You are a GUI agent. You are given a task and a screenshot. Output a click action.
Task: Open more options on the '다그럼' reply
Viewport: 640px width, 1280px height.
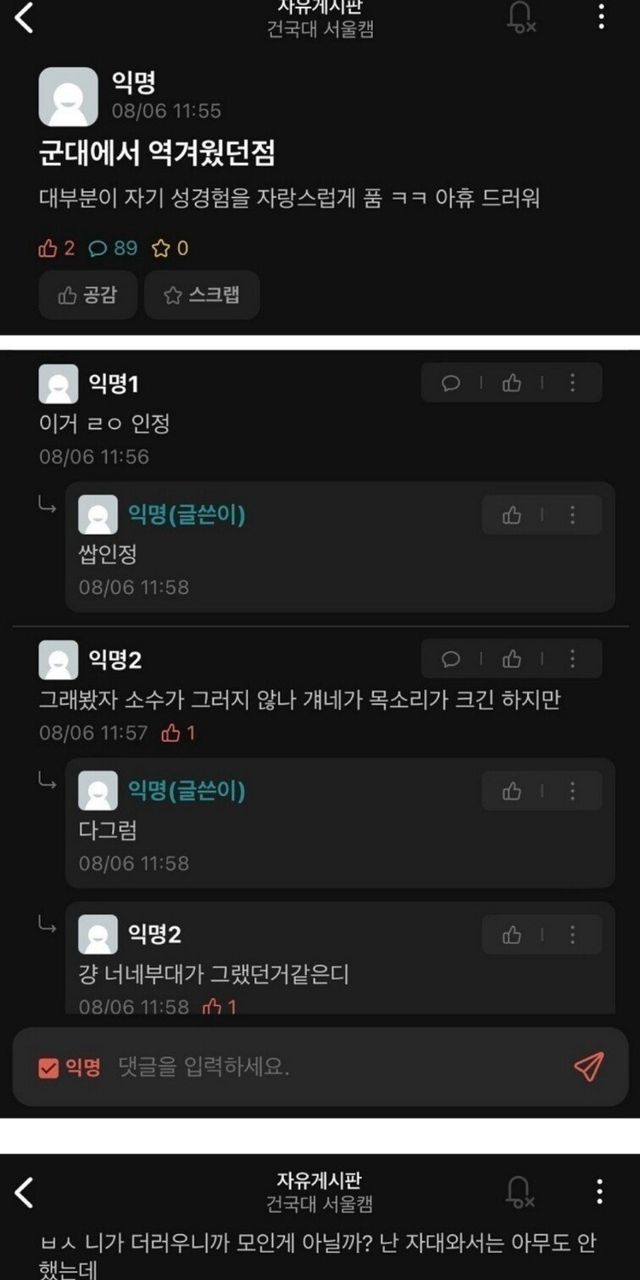(x=572, y=791)
